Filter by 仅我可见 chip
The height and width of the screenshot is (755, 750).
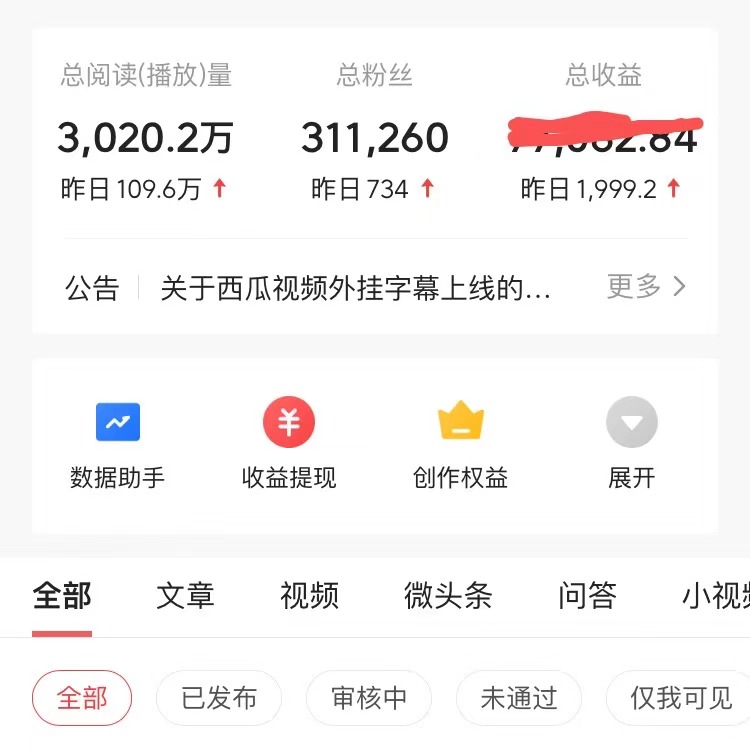(680, 698)
